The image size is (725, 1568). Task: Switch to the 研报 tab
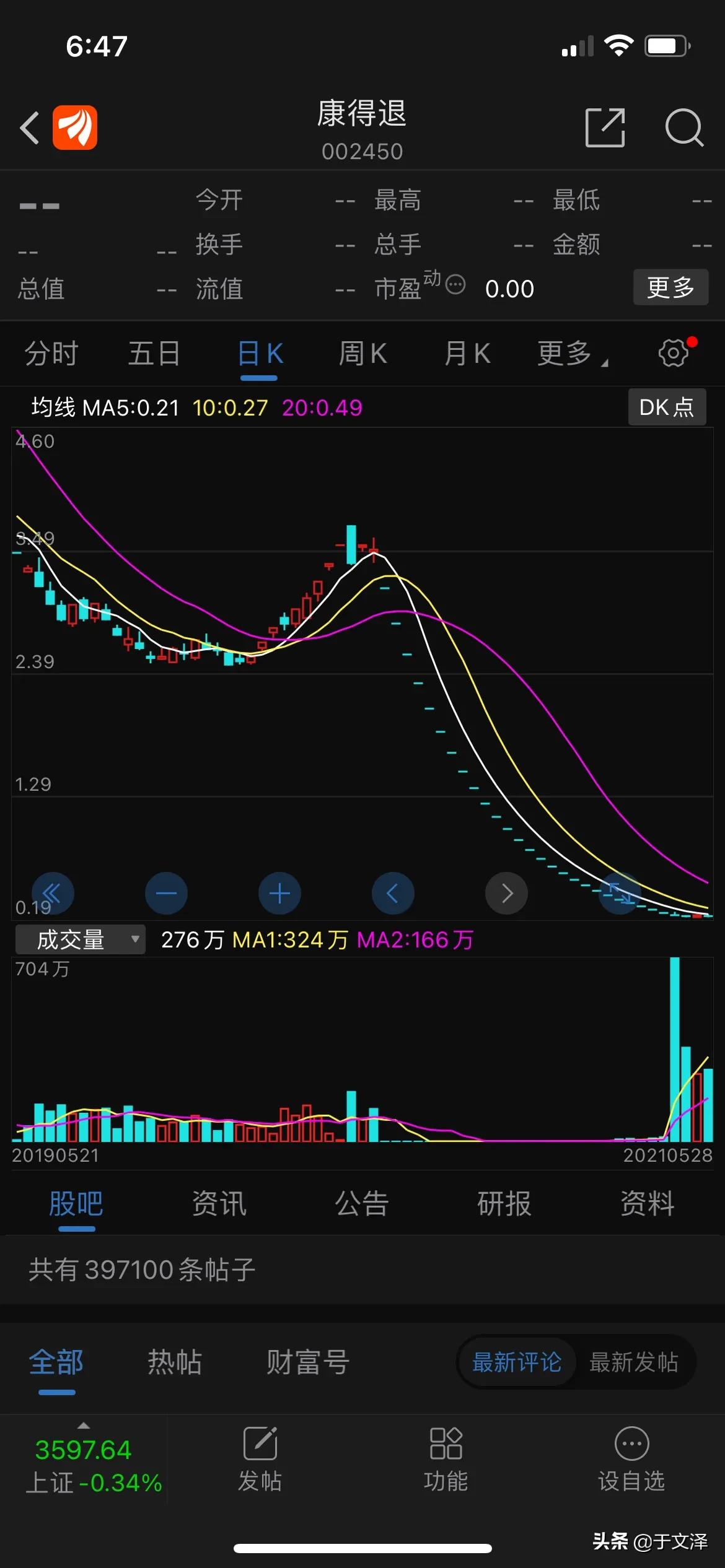[504, 1203]
